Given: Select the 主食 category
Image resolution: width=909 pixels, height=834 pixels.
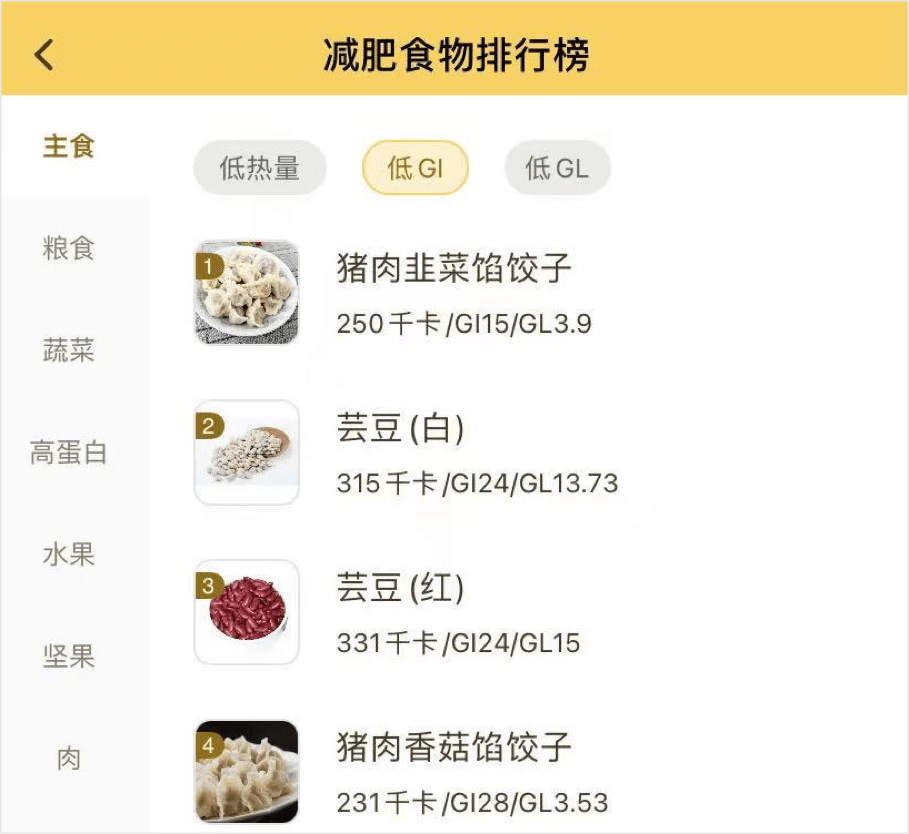Looking at the screenshot, I should click(69, 147).
